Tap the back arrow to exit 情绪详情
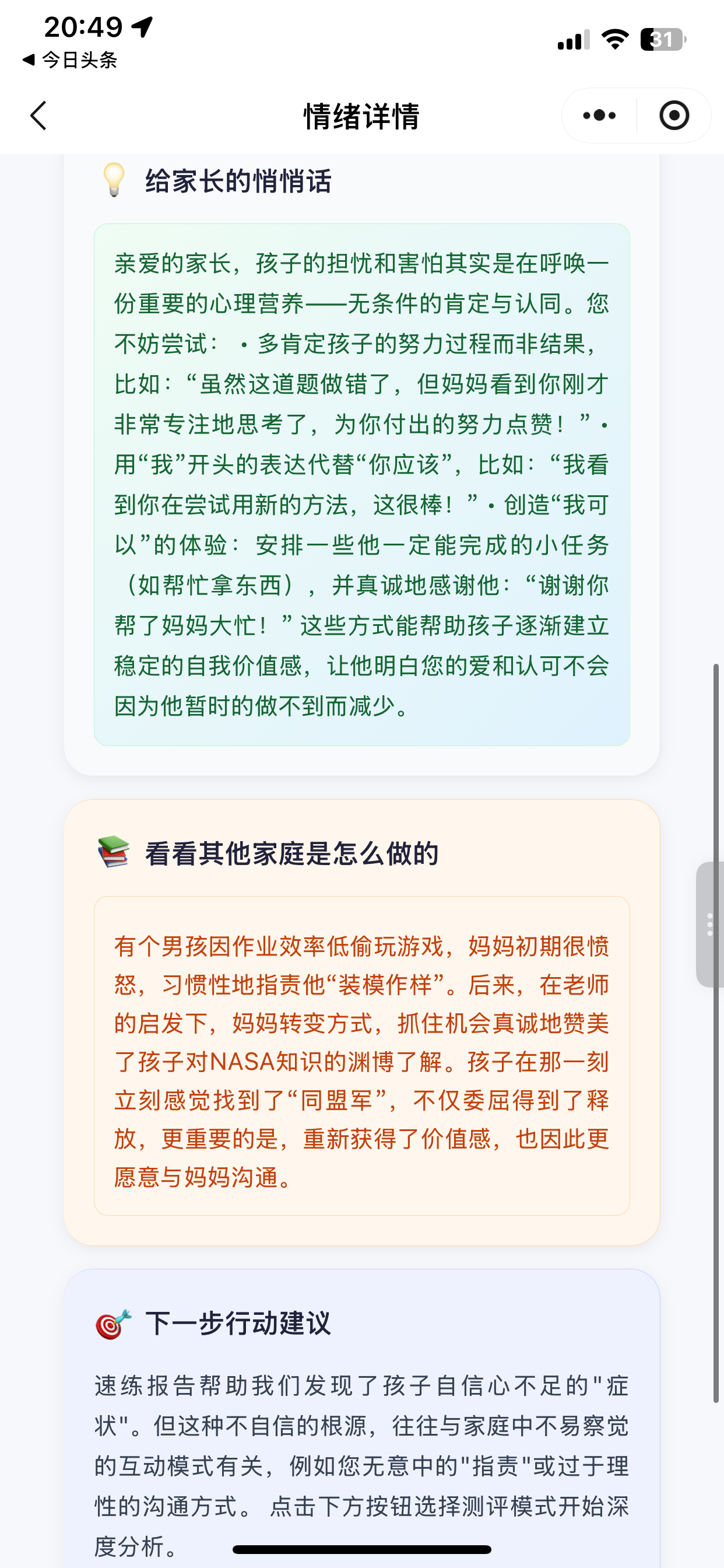 [38, 115]
